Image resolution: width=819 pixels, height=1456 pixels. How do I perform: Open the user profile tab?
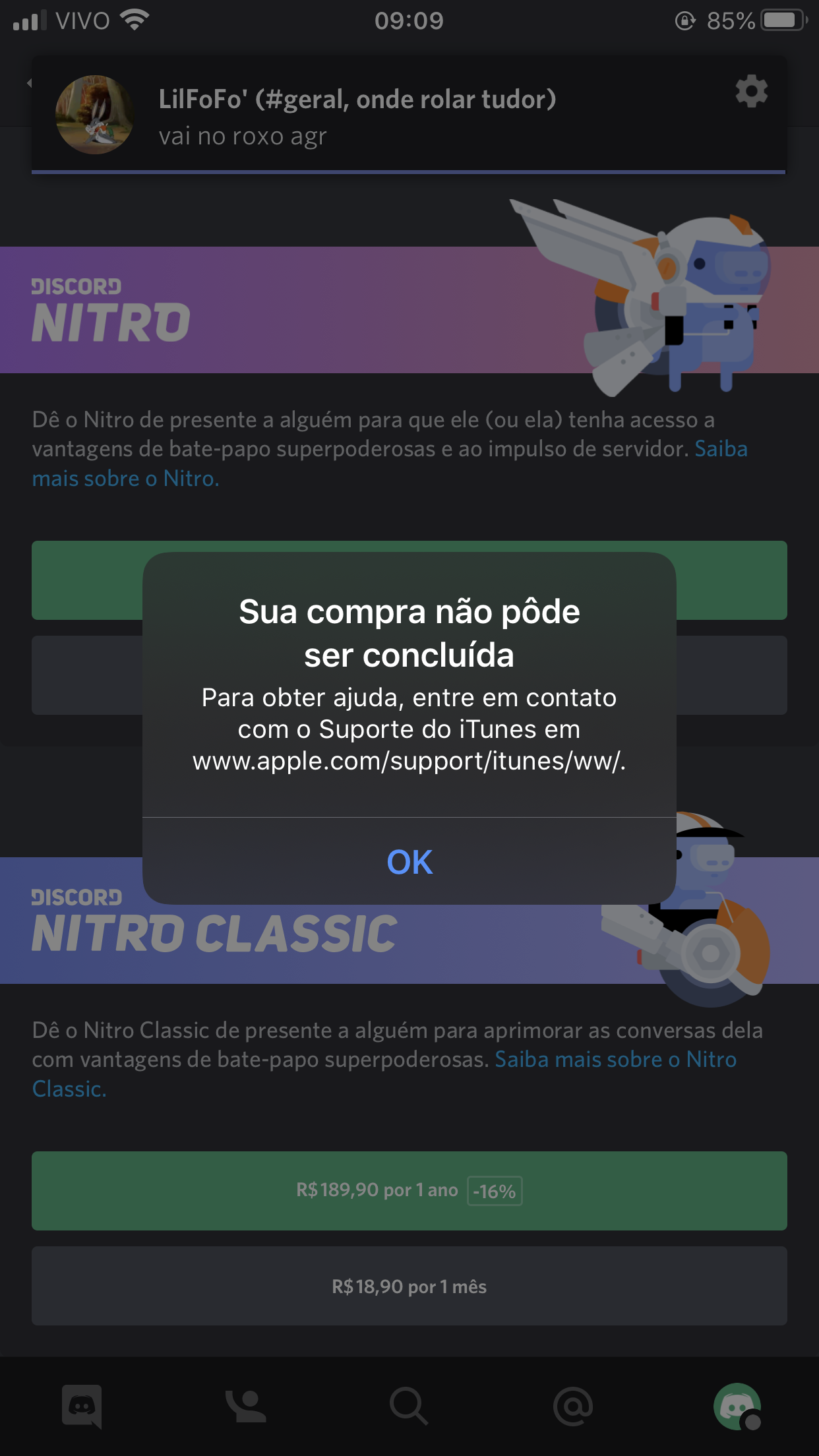click(x=737, y=1406)
